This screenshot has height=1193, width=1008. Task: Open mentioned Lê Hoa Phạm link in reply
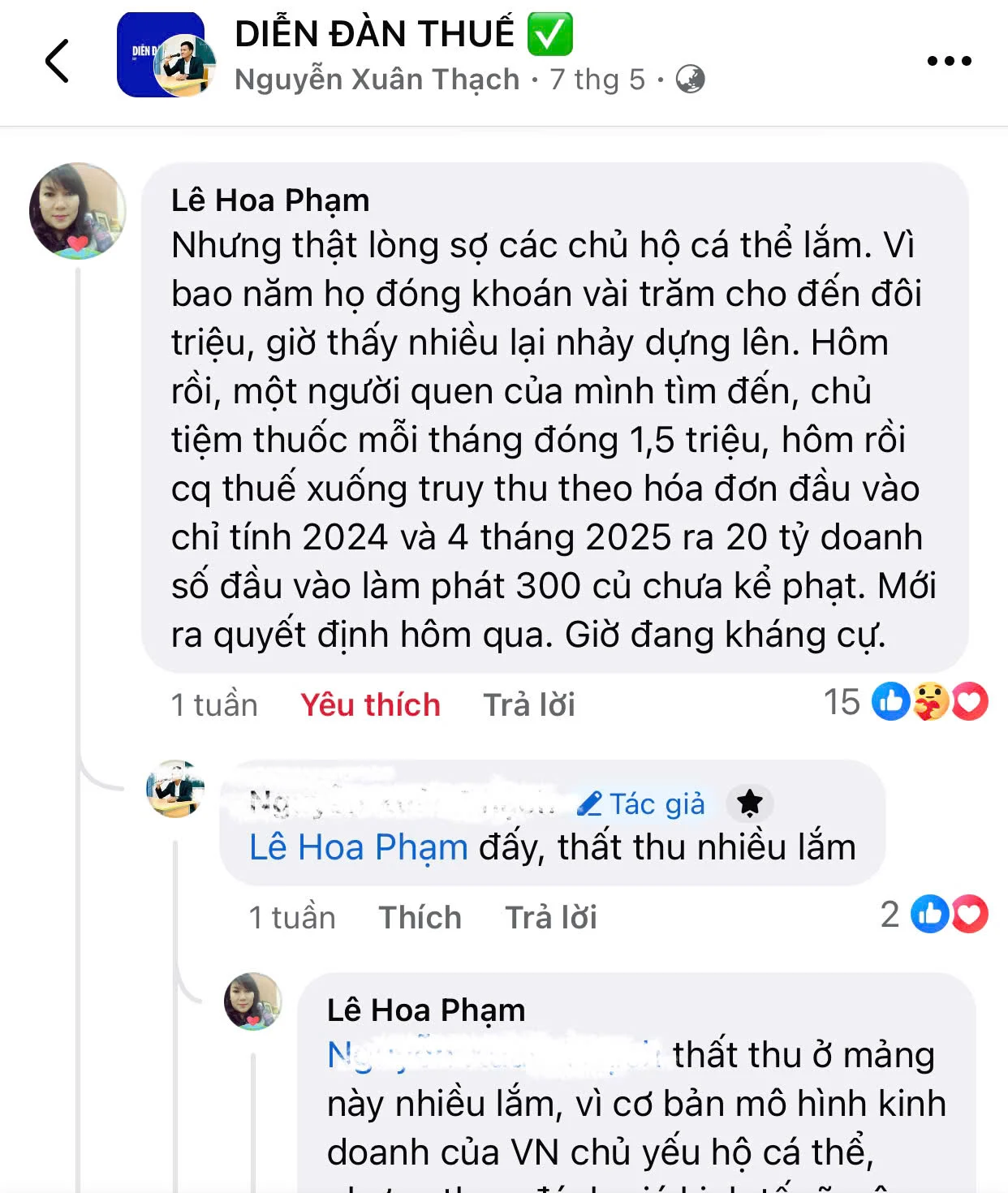pyautogui.click(x=358, y=847)
